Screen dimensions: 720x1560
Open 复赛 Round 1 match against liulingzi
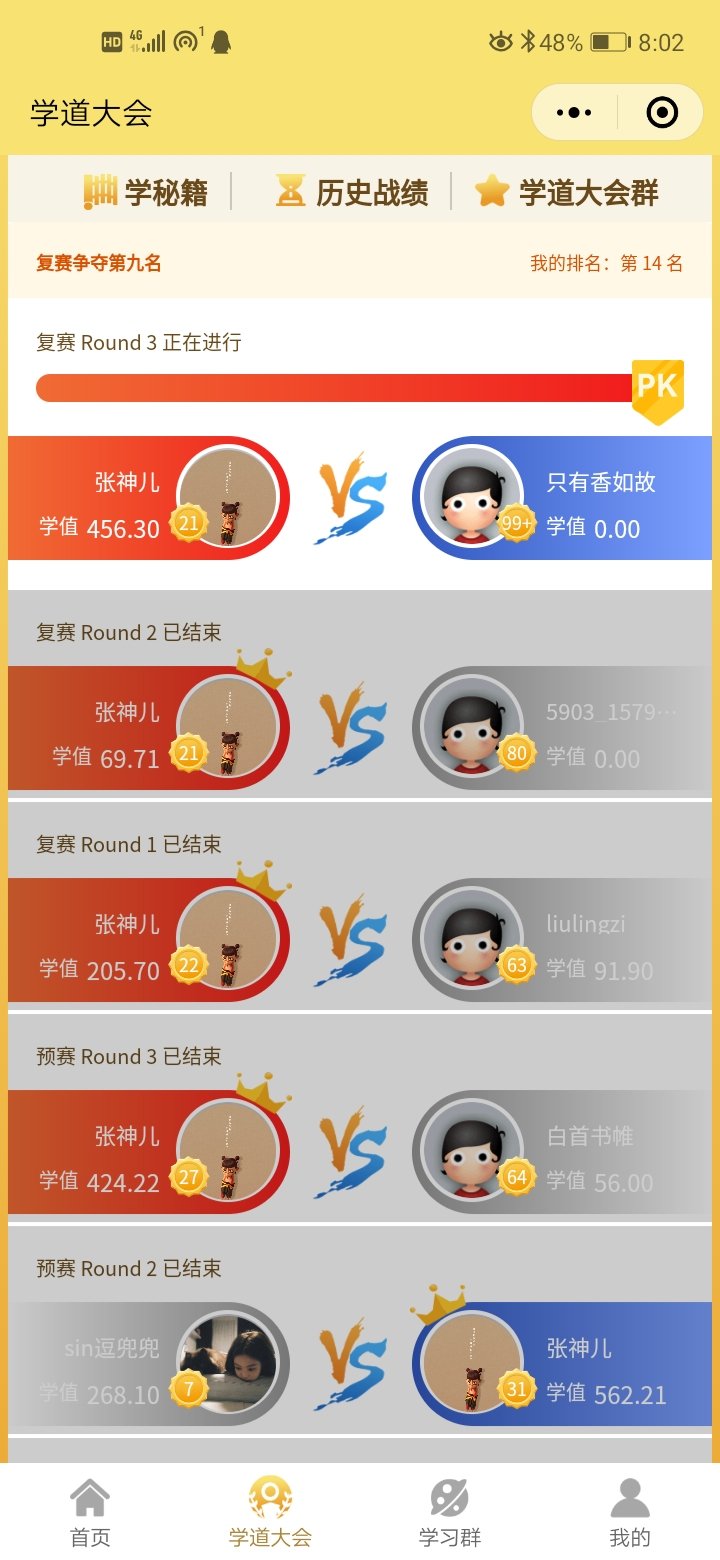click(x=360, y=940)
